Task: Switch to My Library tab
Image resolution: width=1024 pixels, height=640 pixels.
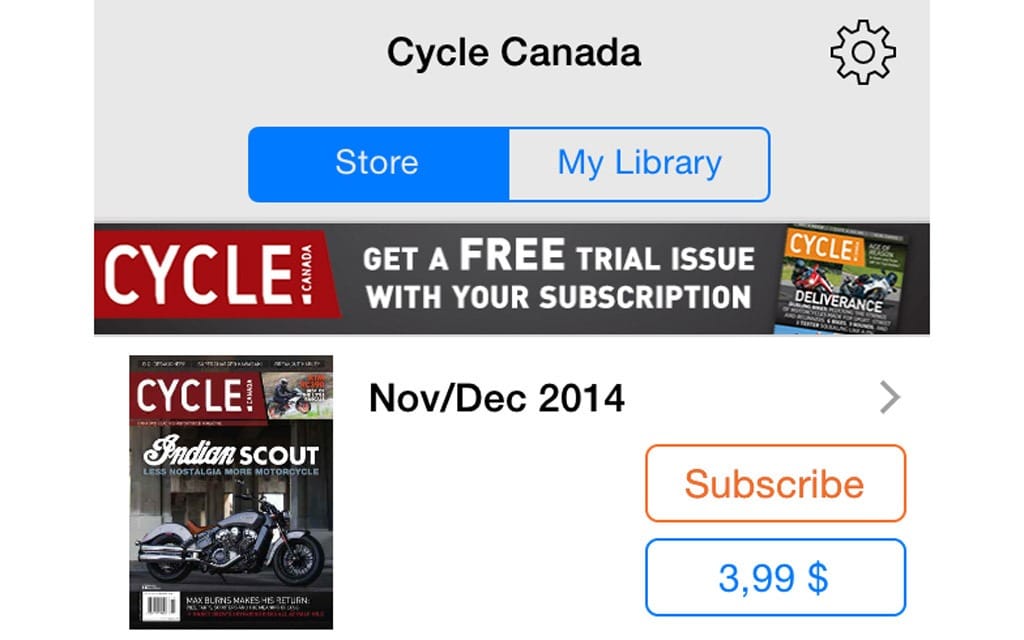Action: pos(639,164)
